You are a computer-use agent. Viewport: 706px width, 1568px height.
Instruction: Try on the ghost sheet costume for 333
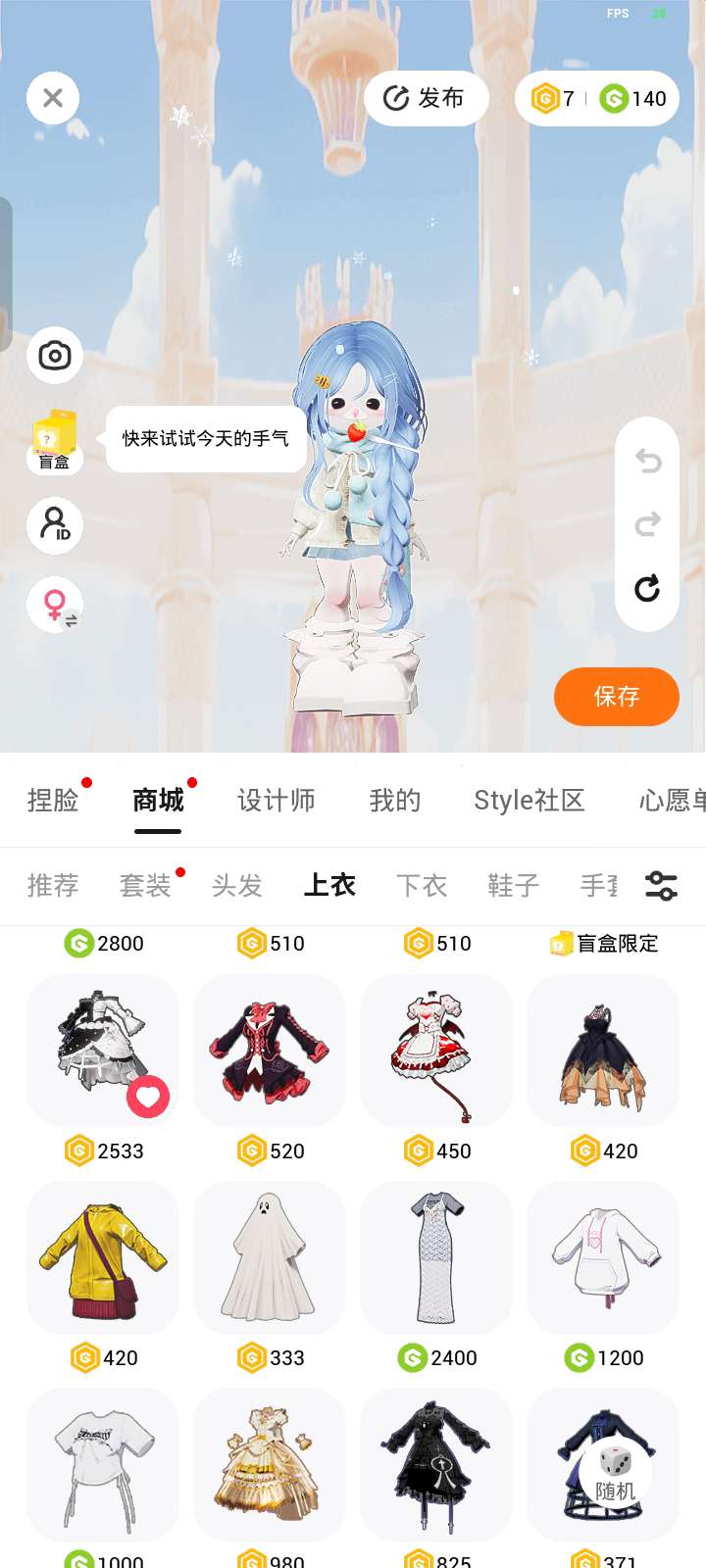270,1257
